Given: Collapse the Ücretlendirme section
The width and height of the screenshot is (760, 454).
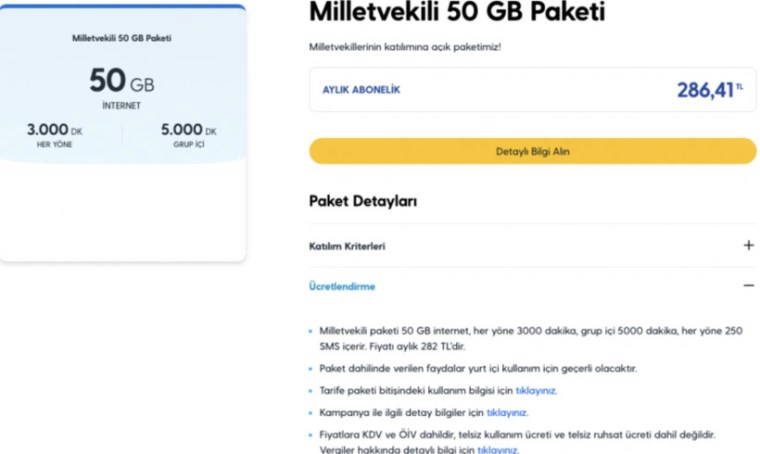Looking at the screenshot, I should click(x=748, y=286).
